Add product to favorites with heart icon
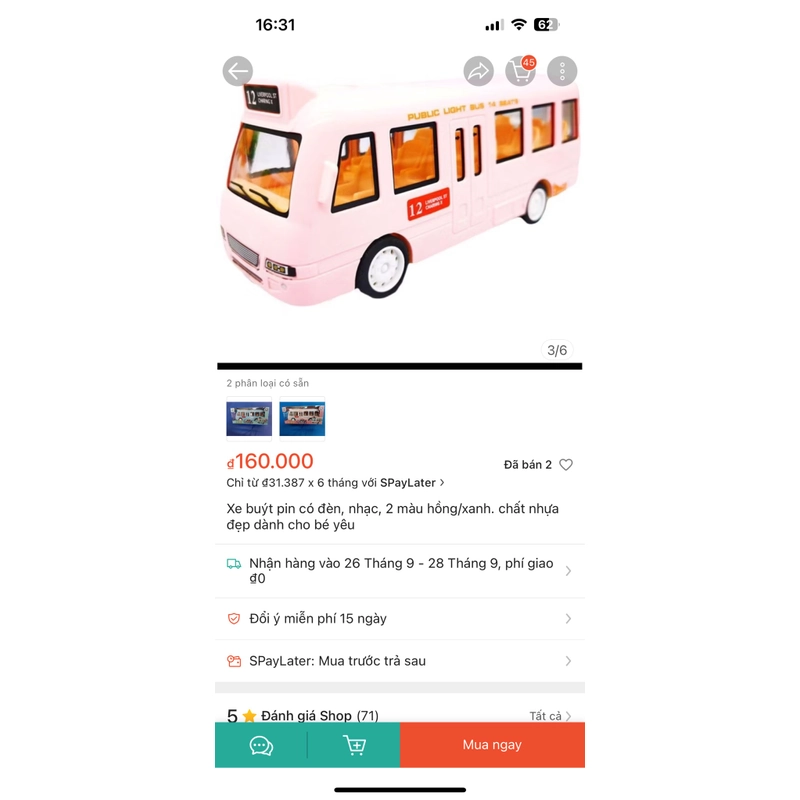This screenshot has width=800, height=800. (x=566, y=465)
